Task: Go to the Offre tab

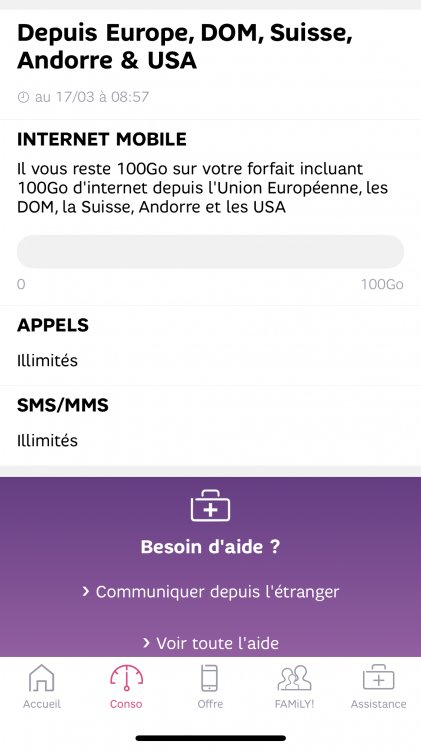Action: pos(210,686)
